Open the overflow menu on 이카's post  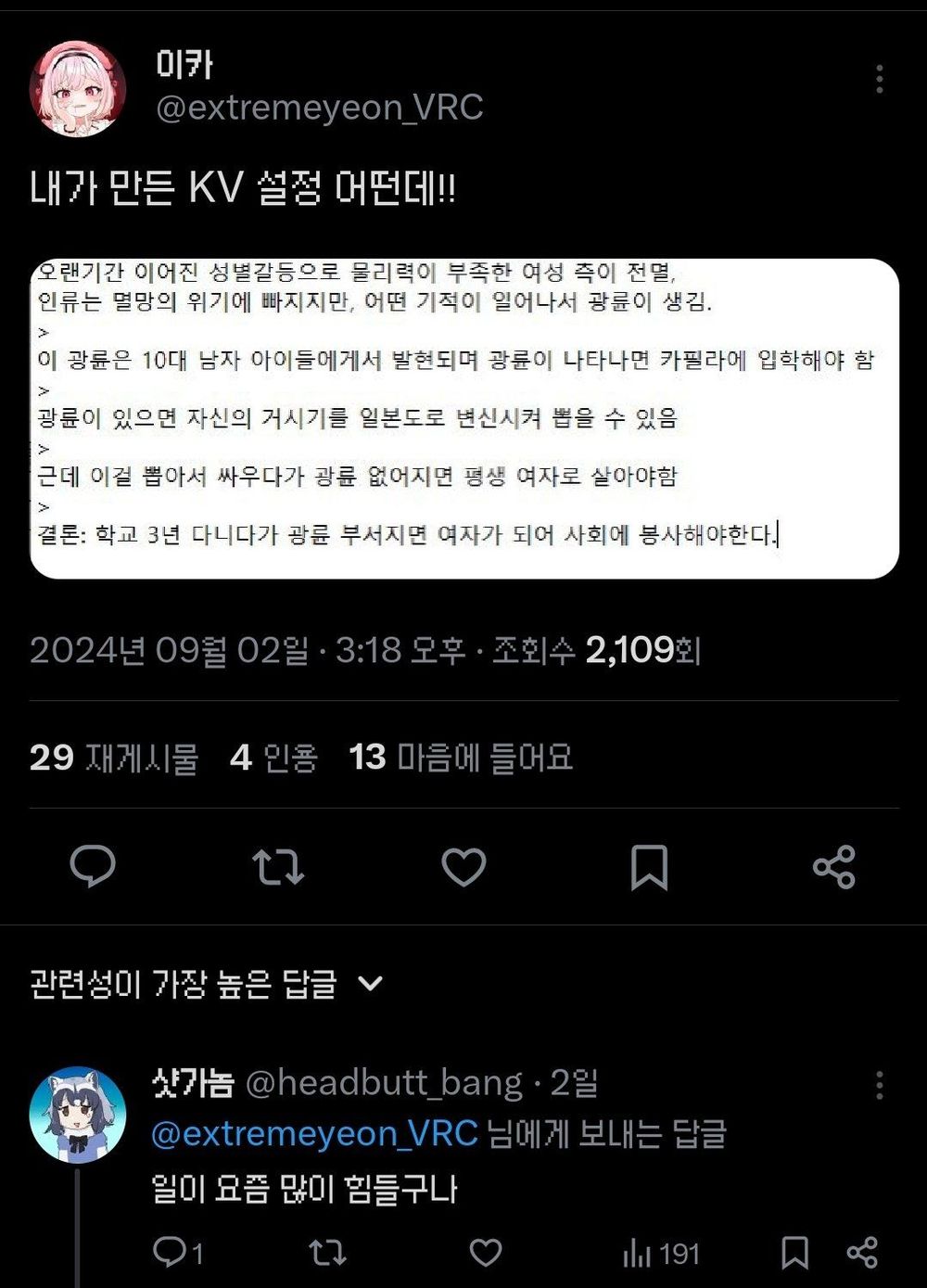point(879,79)
